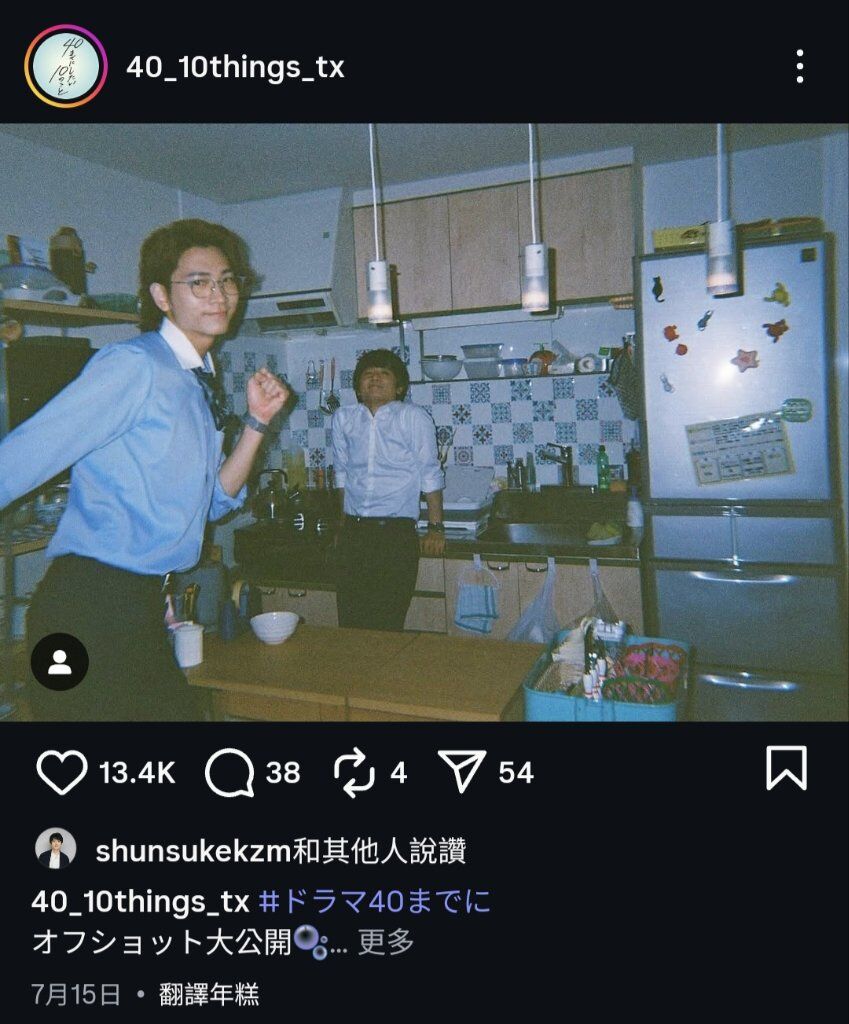Show tagged people on the photo
This screenshot has height=1024, width=849.
[x=59, y=662]
